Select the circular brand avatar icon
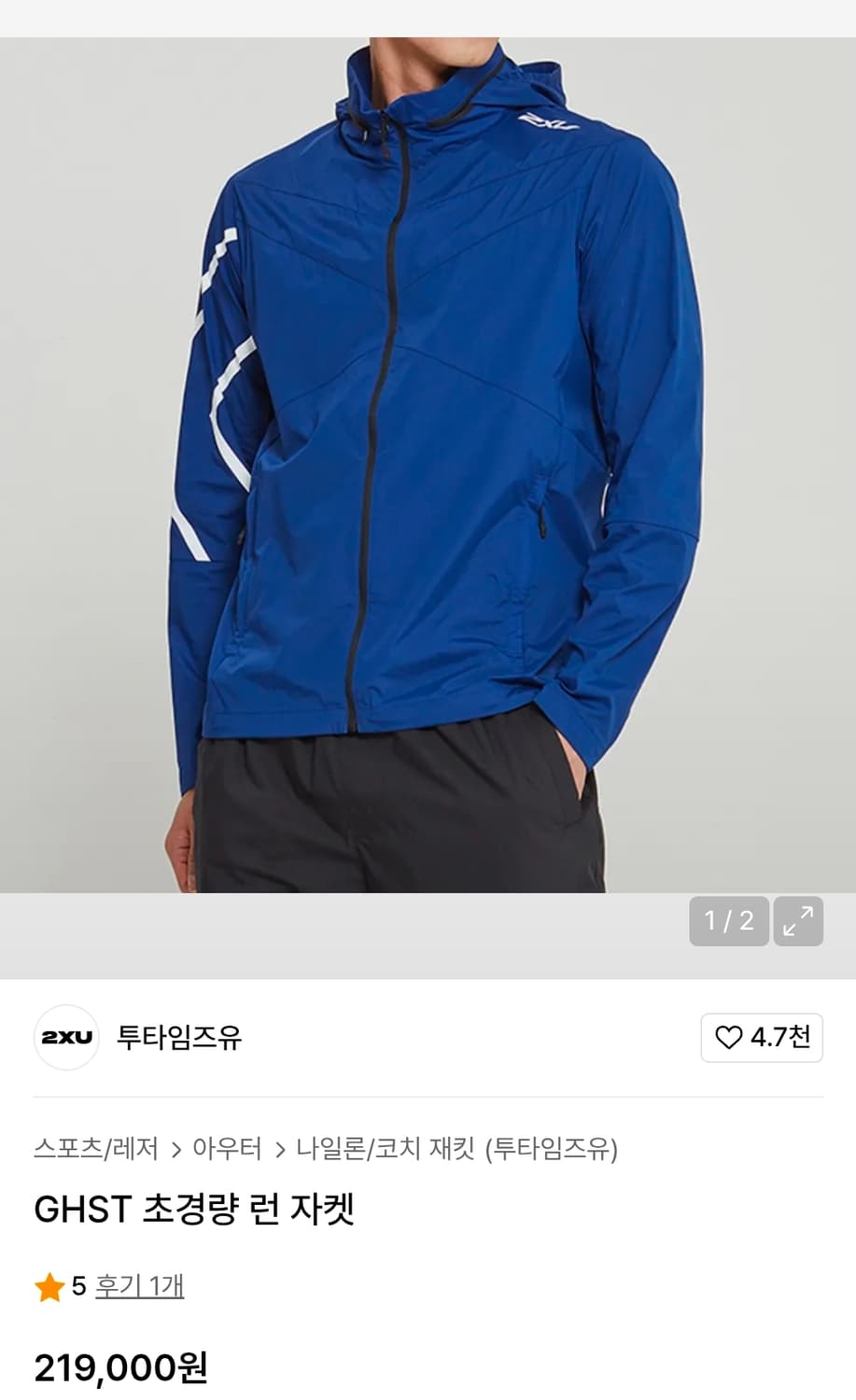 pos(65,1038)
